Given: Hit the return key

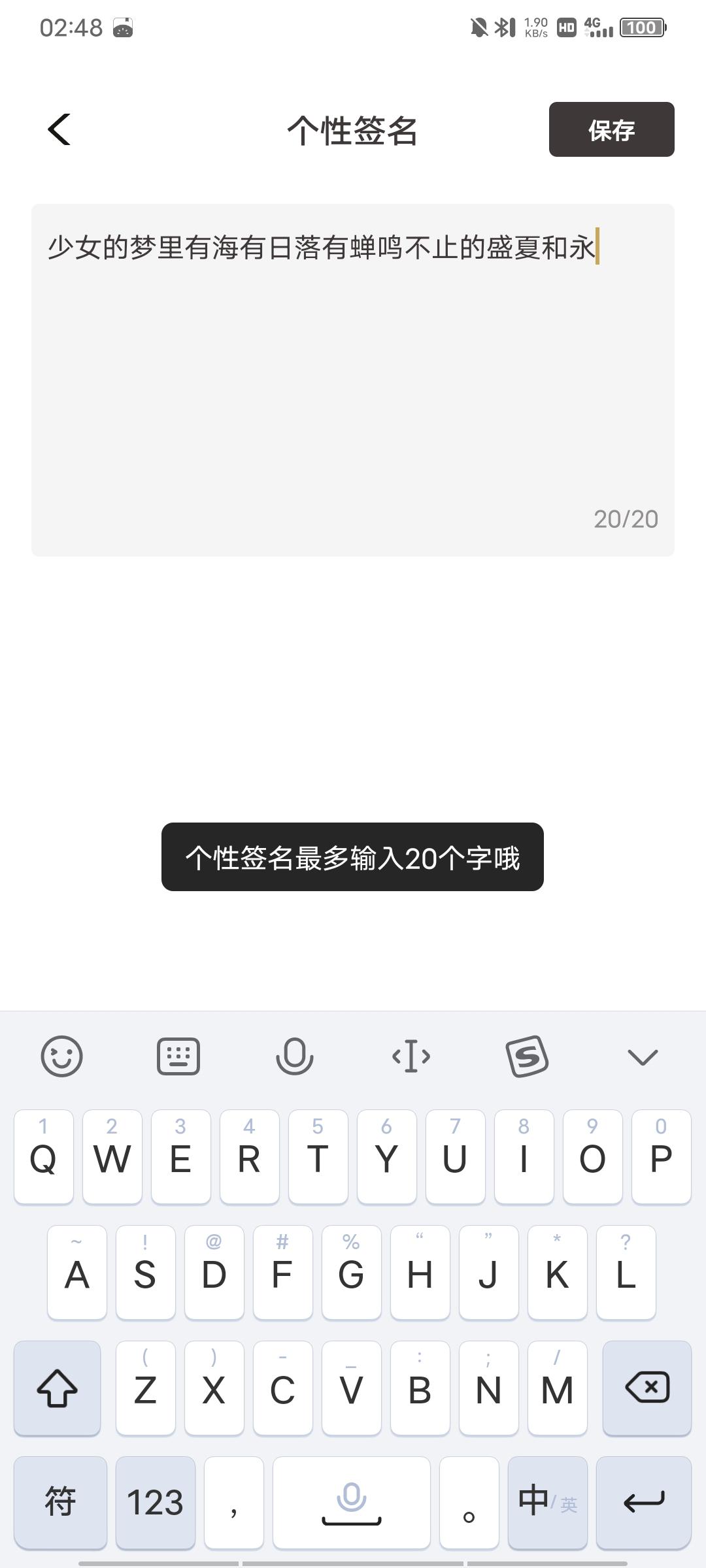Looking at the screenshot, I should click(x=644, y=1501).
